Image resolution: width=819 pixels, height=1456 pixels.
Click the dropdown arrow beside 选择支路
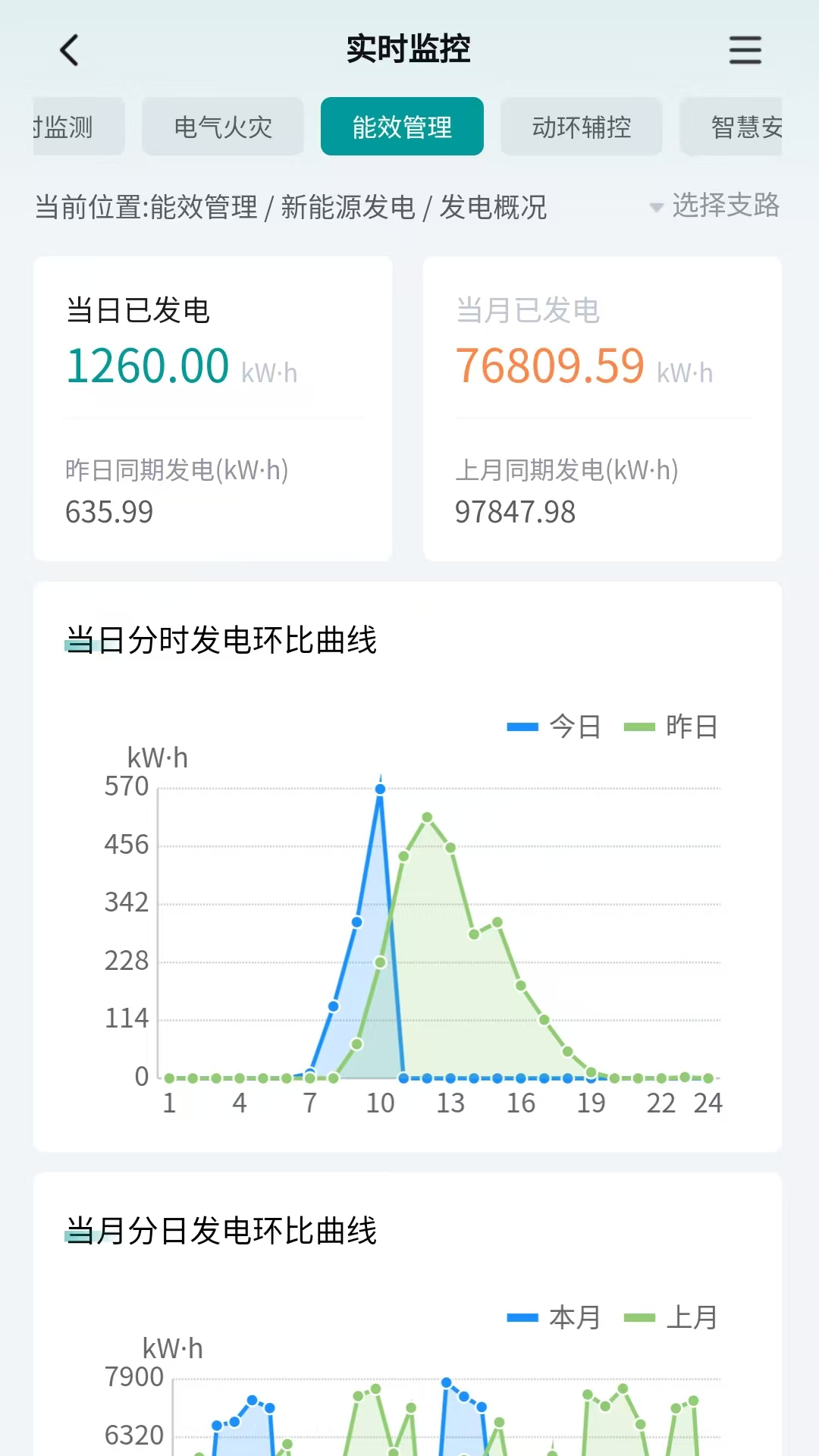(x=655, y=206)
